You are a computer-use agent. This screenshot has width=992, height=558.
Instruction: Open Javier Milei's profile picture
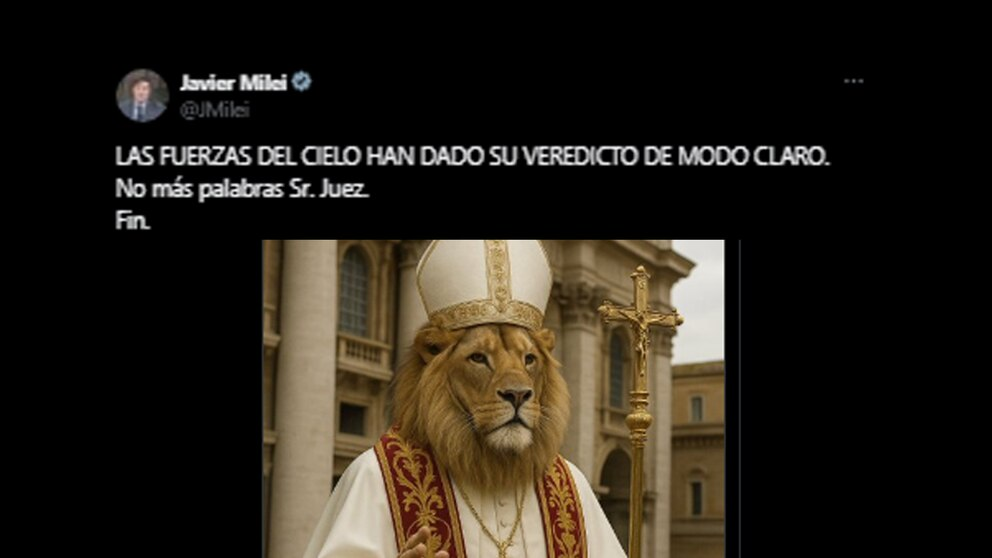click(x=142, y=95)
